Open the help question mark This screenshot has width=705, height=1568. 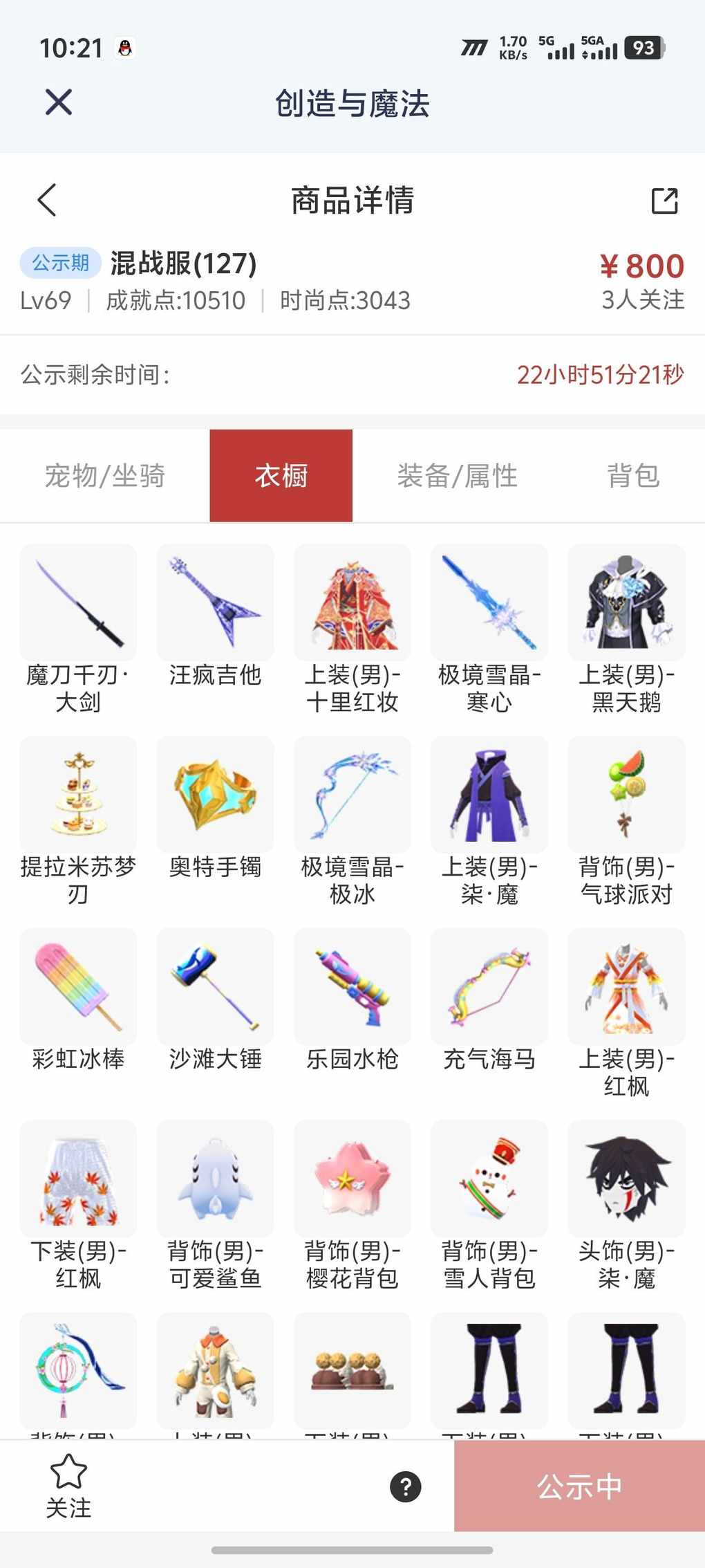coord(406,1486)
